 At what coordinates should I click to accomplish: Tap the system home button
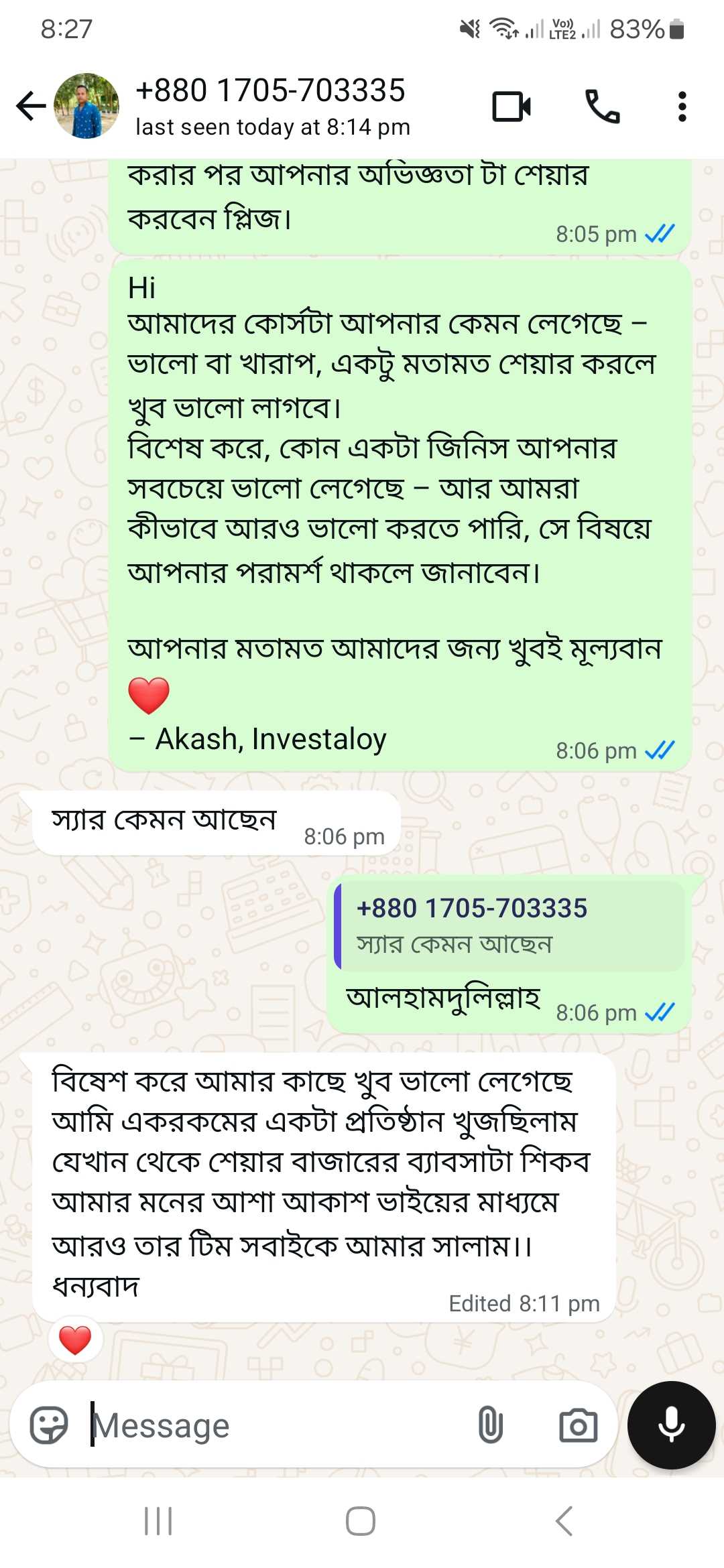point(361,1520)
